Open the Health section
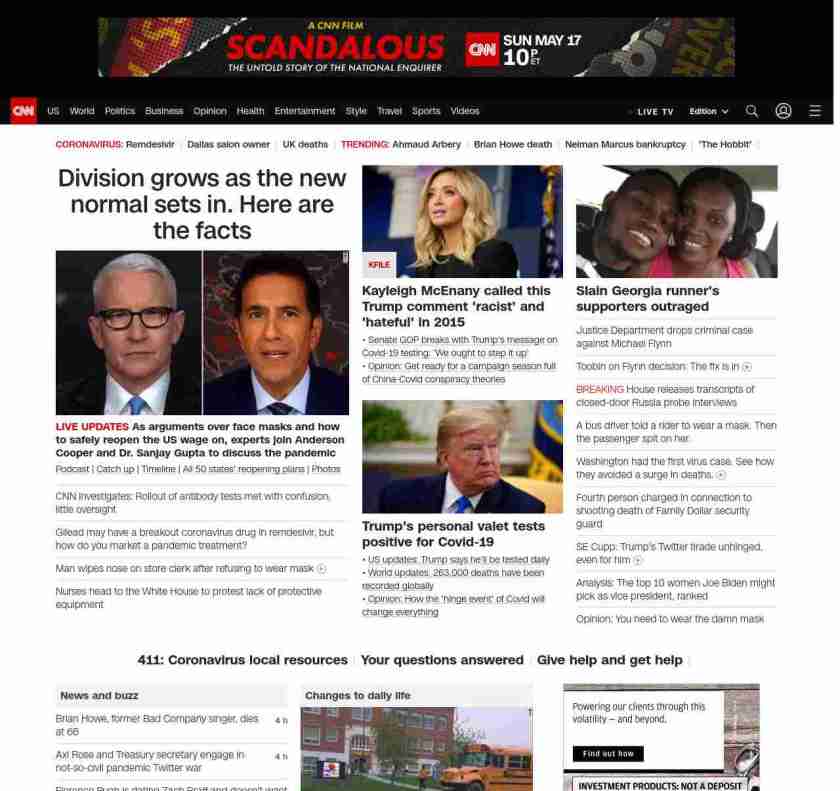Image resolution: width=840 pixels, height=791 pixels. tap(250, 111)
